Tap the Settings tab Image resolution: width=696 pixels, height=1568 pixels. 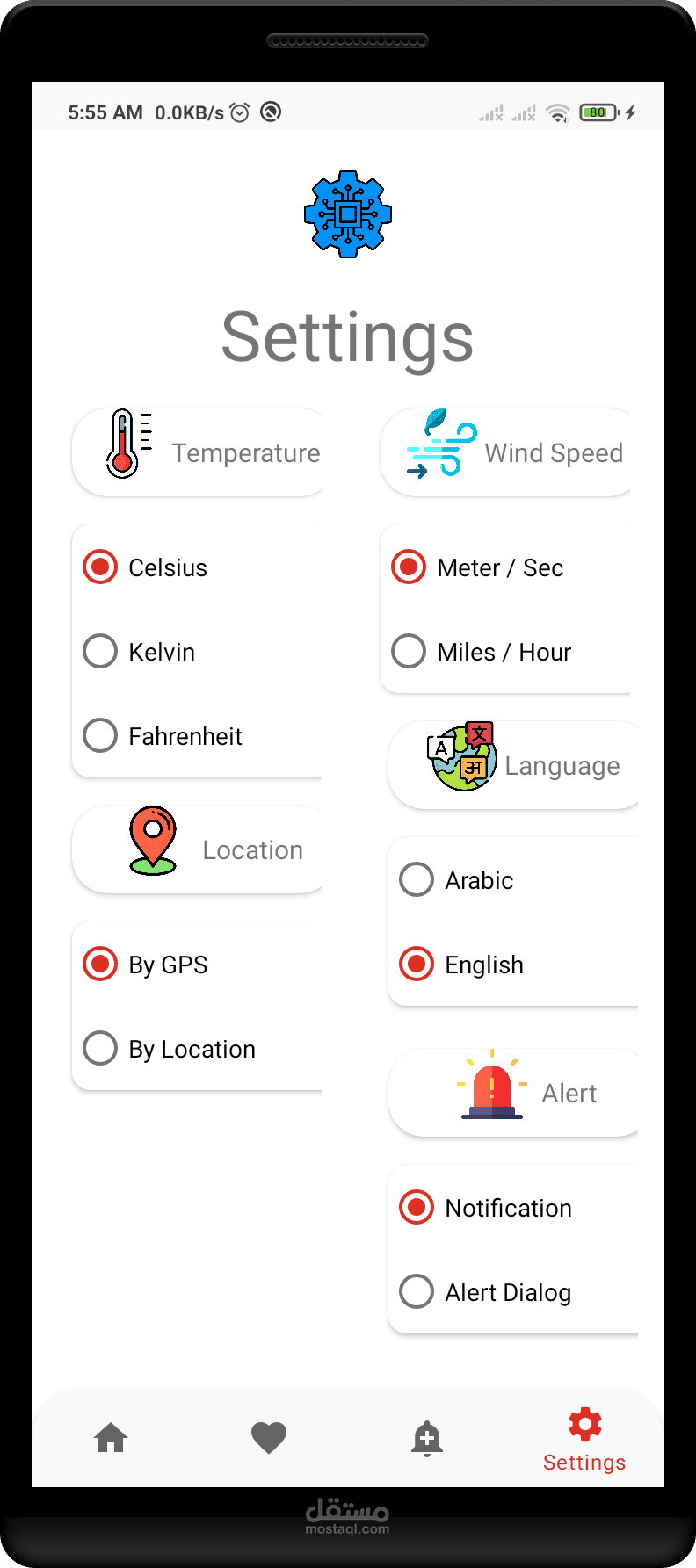584,1441
